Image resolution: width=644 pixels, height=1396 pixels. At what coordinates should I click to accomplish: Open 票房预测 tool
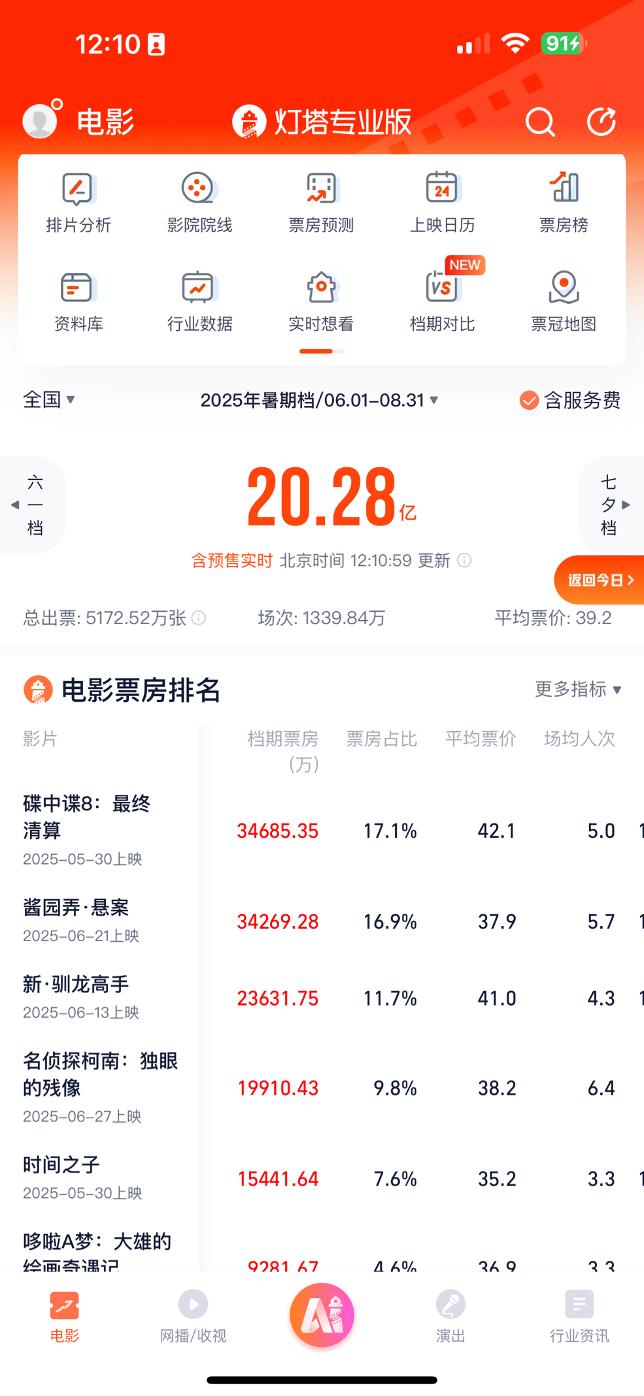[x=321, y=203]
